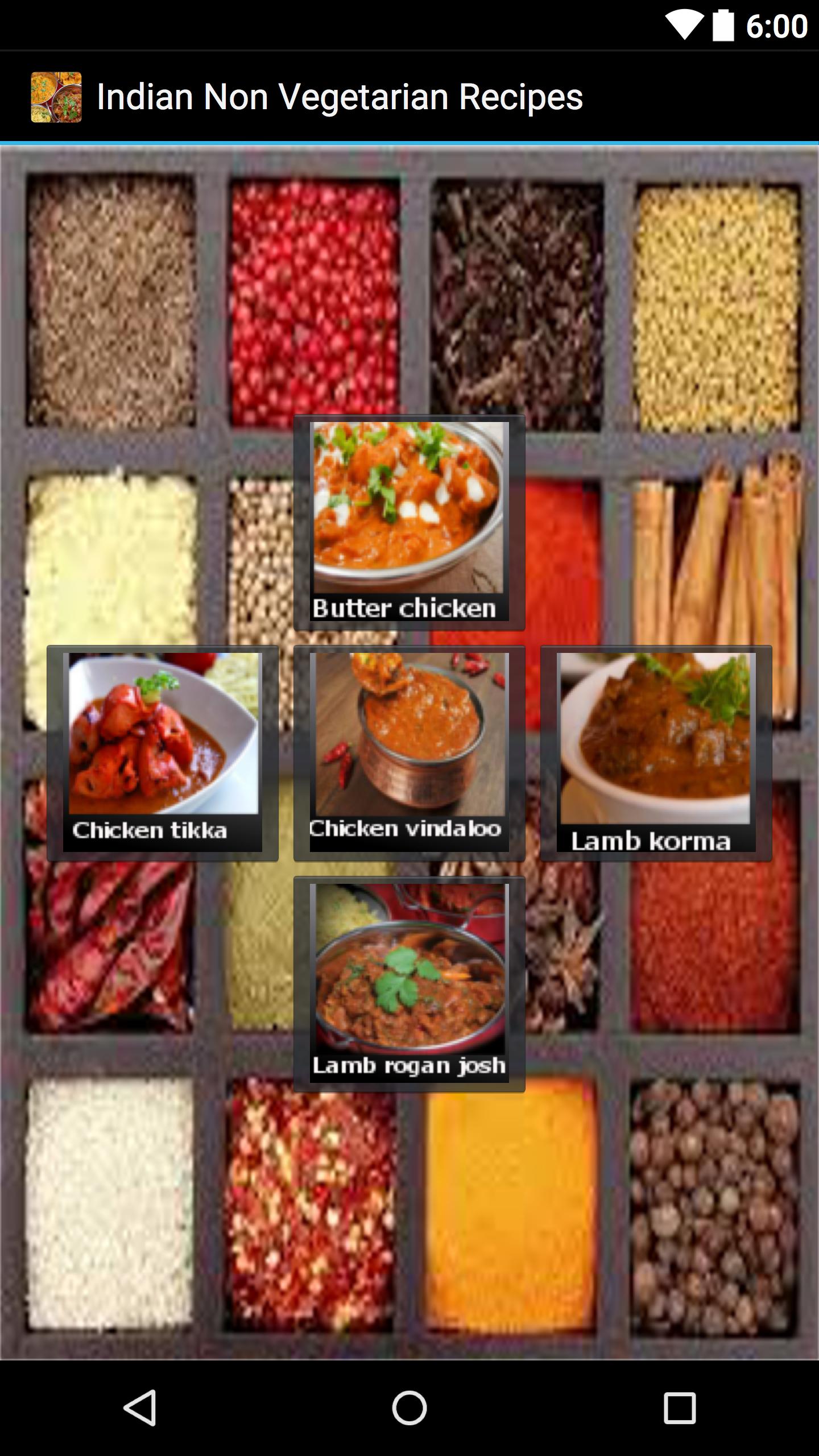Click the app icon in the action bar

[x=56, y=96]
